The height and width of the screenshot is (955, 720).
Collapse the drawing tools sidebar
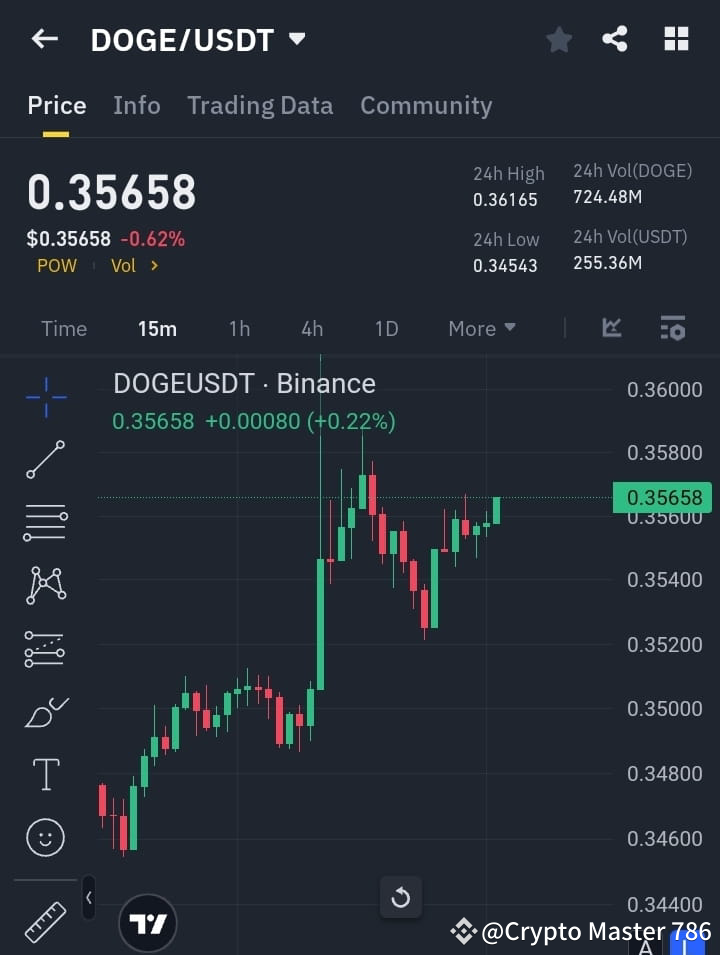tap(88, 898)
